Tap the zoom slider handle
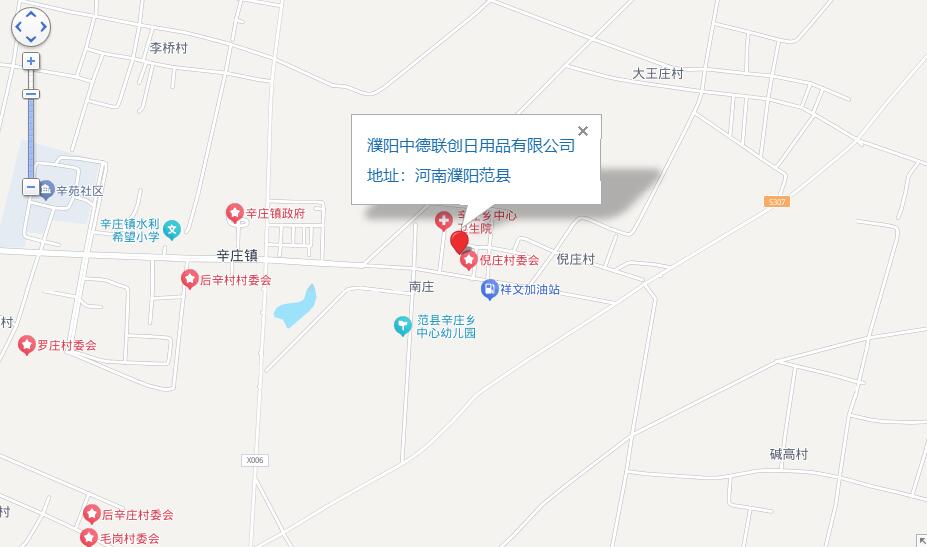The width and height of the screenshot is (927, 547). pos(31,94)
